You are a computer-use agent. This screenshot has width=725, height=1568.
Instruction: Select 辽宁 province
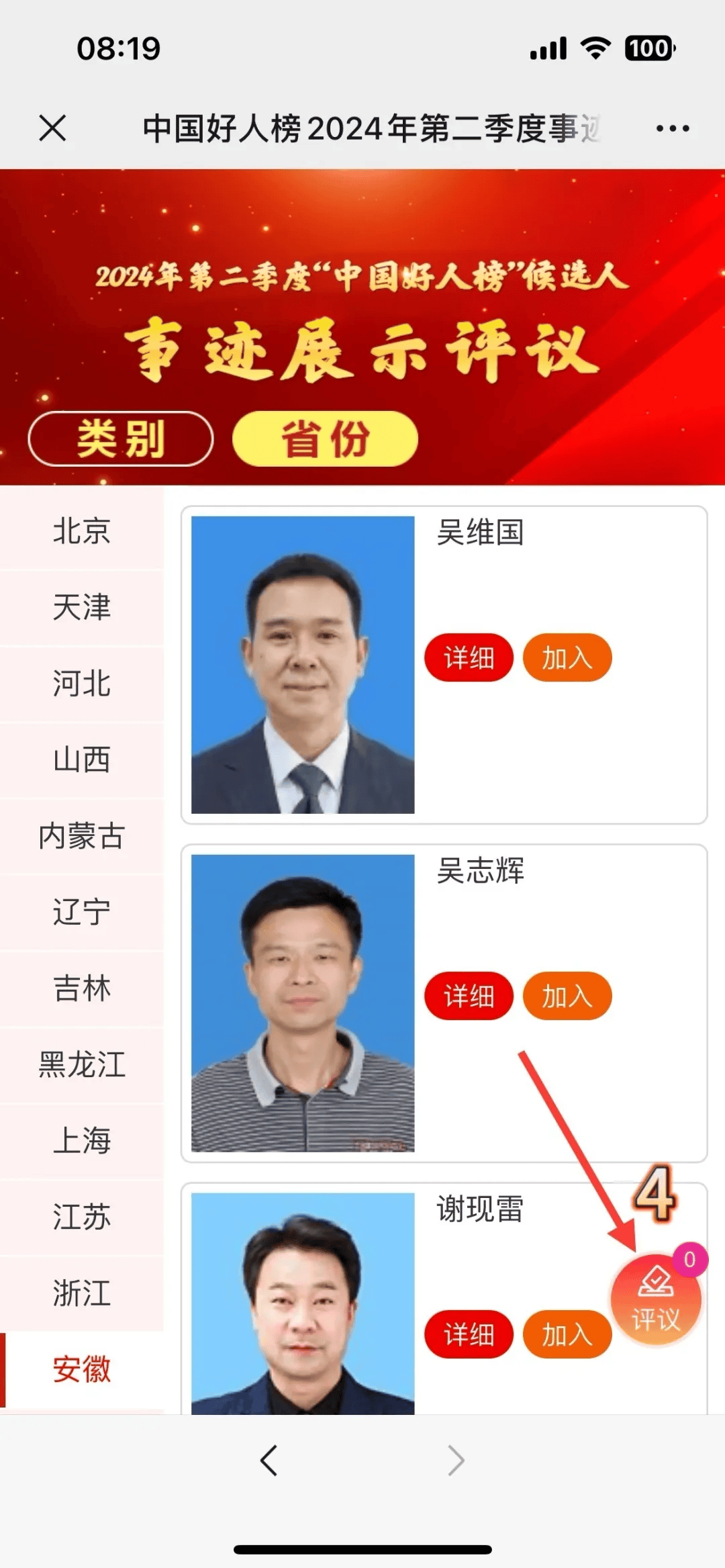[82, 912]
